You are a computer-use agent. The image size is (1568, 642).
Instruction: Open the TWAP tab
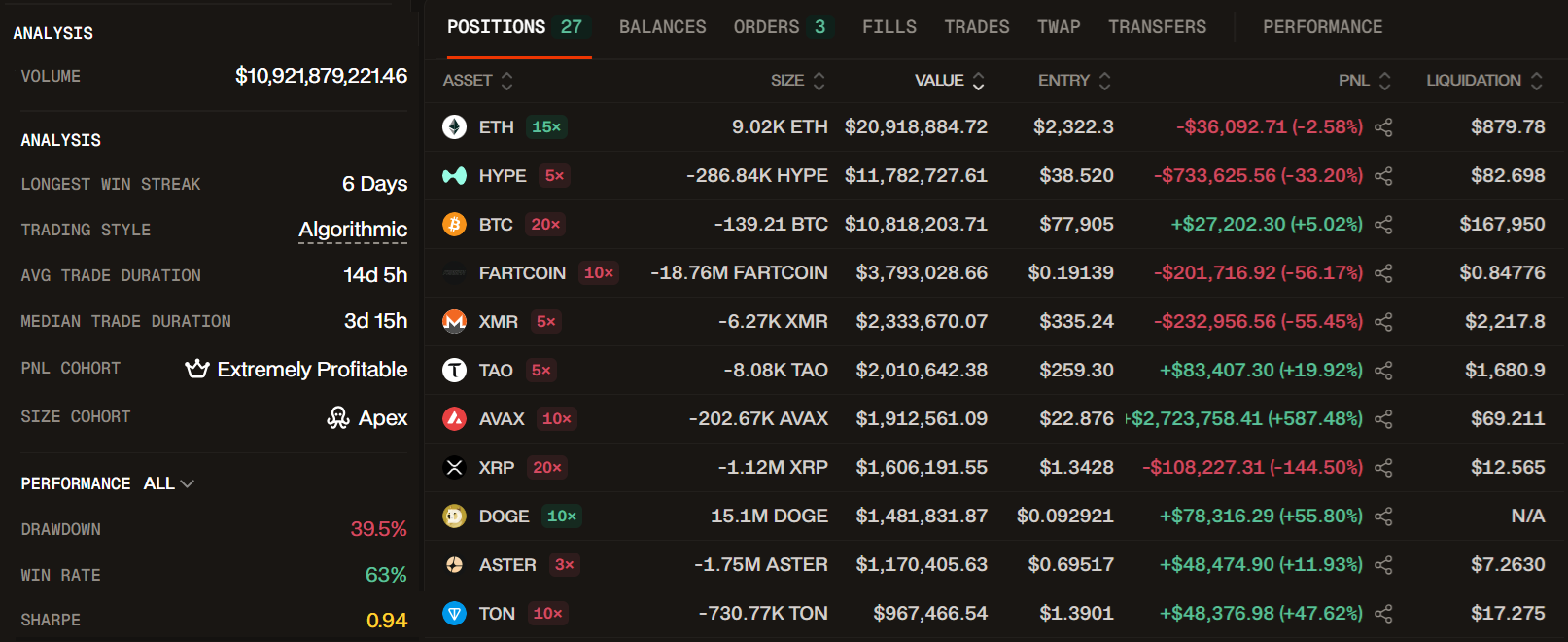click(1058, 27)
